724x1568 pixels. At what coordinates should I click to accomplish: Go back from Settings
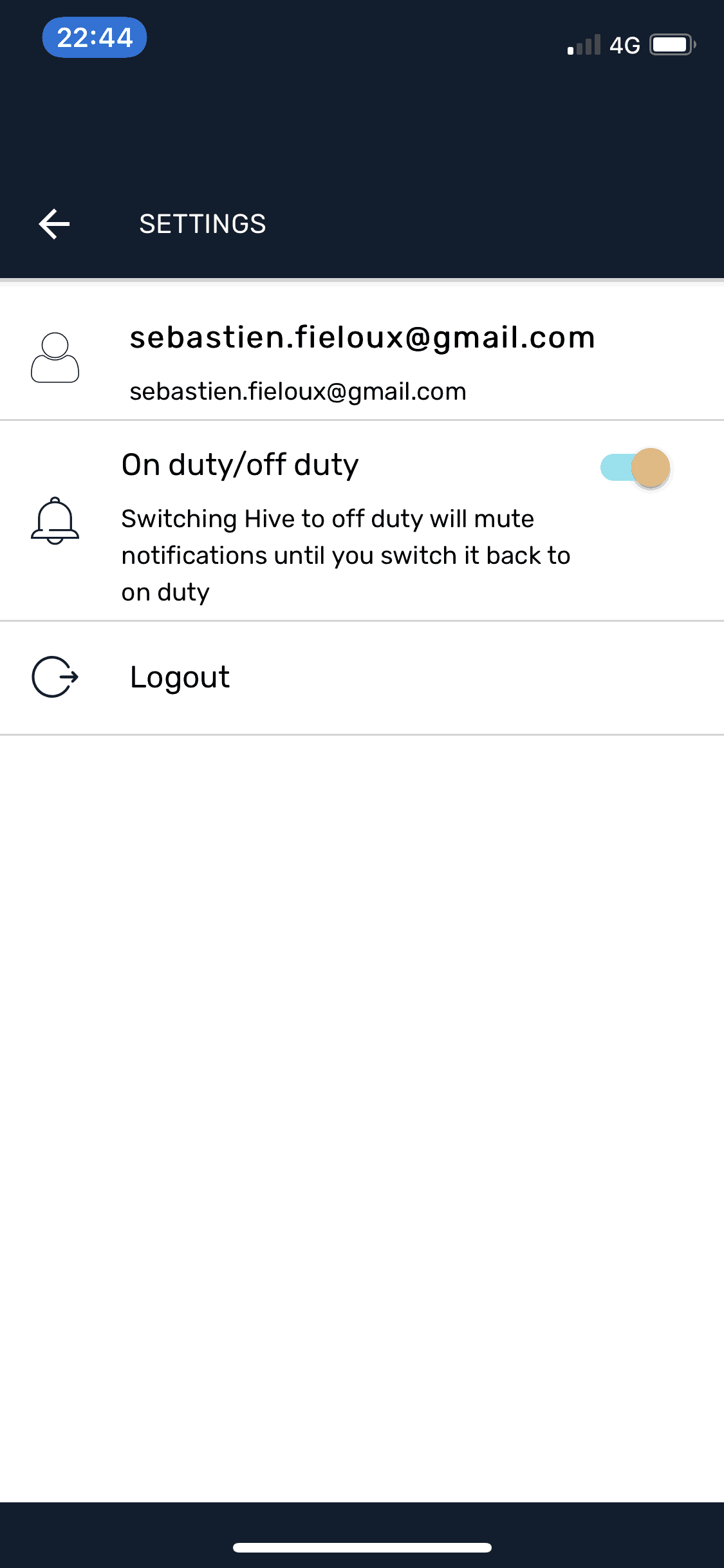[55, 224]
